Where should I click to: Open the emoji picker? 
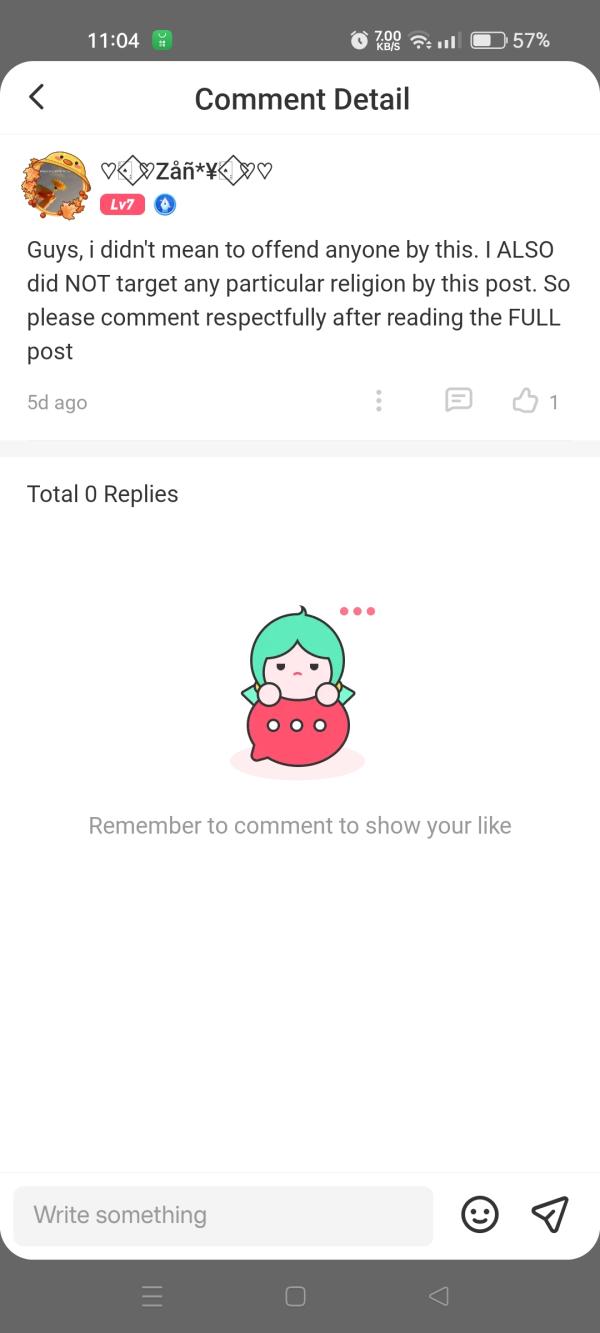pyautogui.click(x=480, y=1215)
